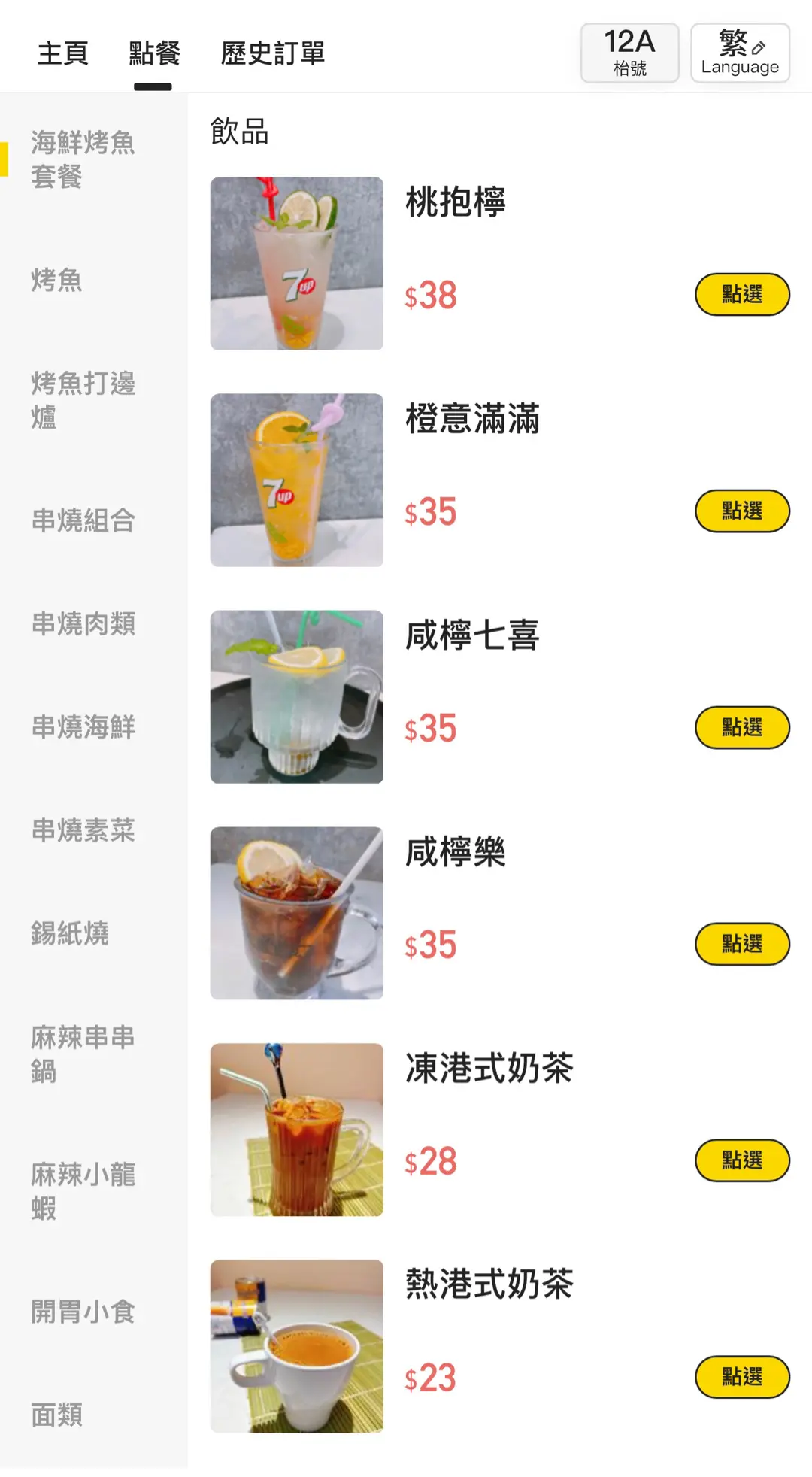This screenshot has width=812, height=1477.
Task: Tap 點選 beside 熱港式奶茶
Action: (742, 1377)
